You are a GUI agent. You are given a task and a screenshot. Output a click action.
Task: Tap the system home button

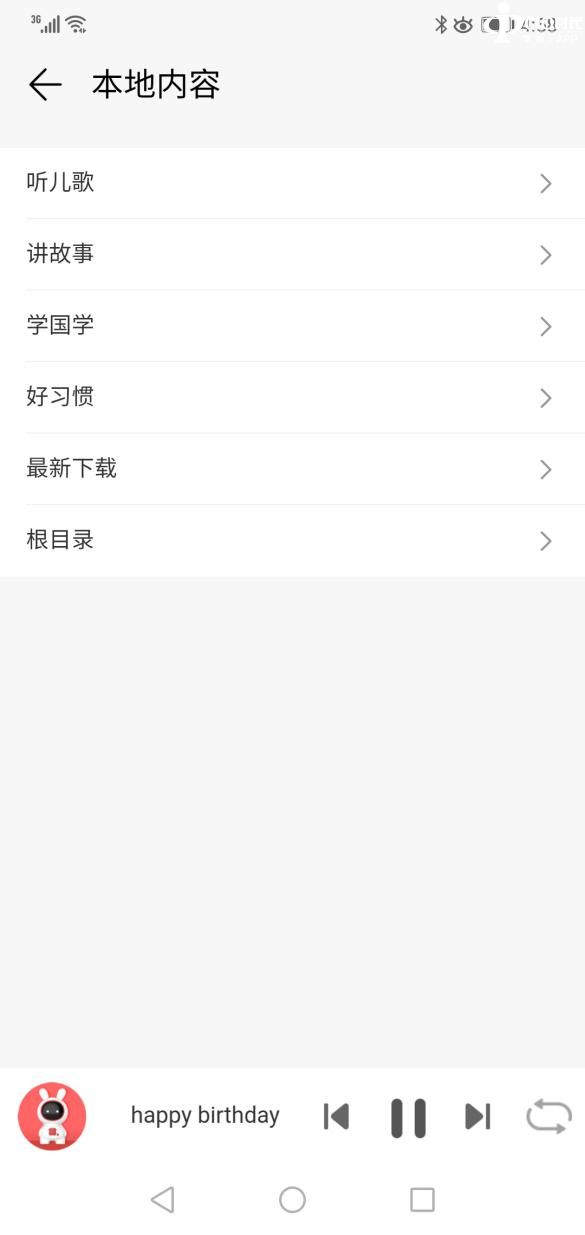point(292,1199)
